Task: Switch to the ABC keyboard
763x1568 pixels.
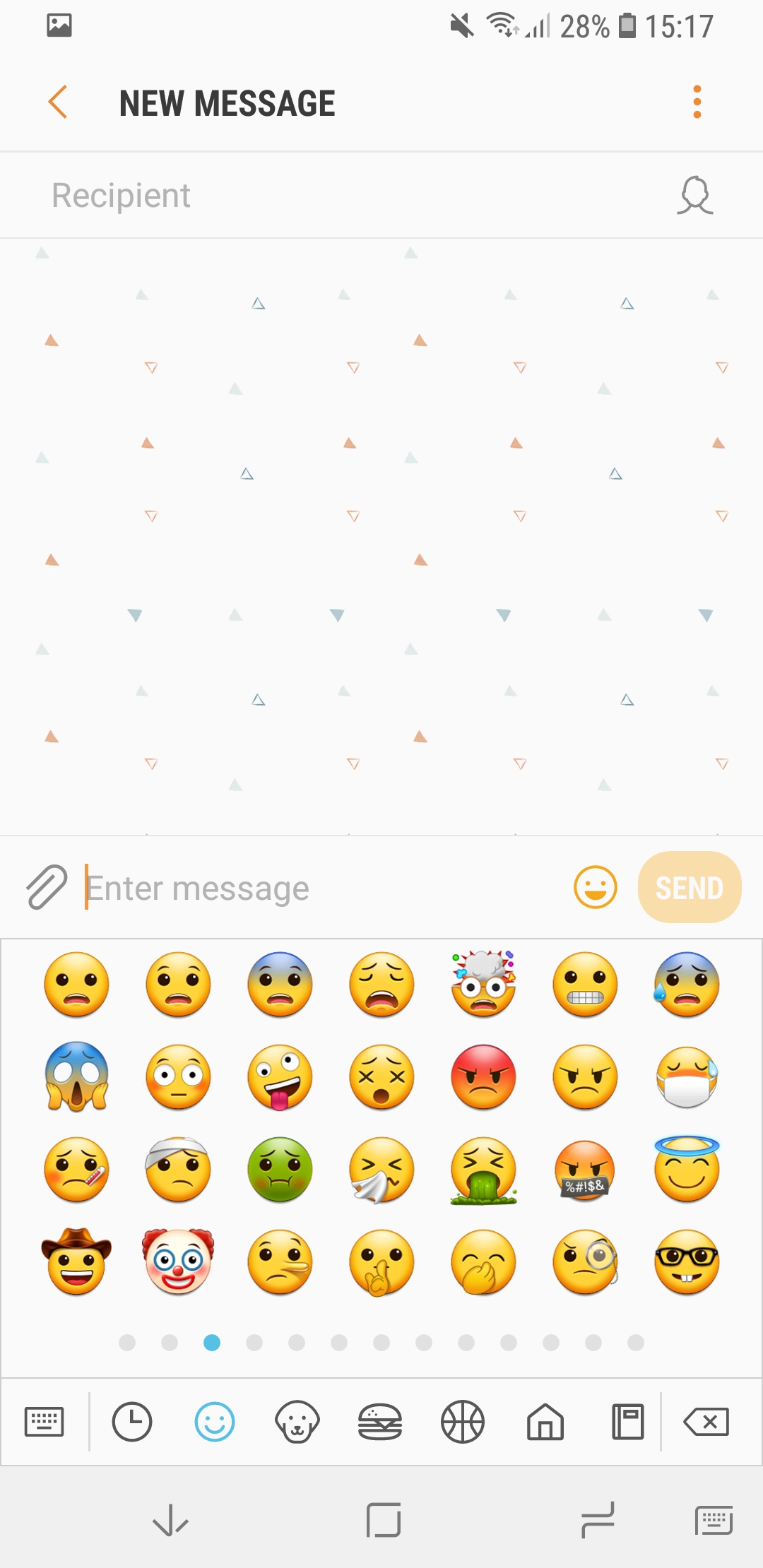Action: tap(45, 1421)
